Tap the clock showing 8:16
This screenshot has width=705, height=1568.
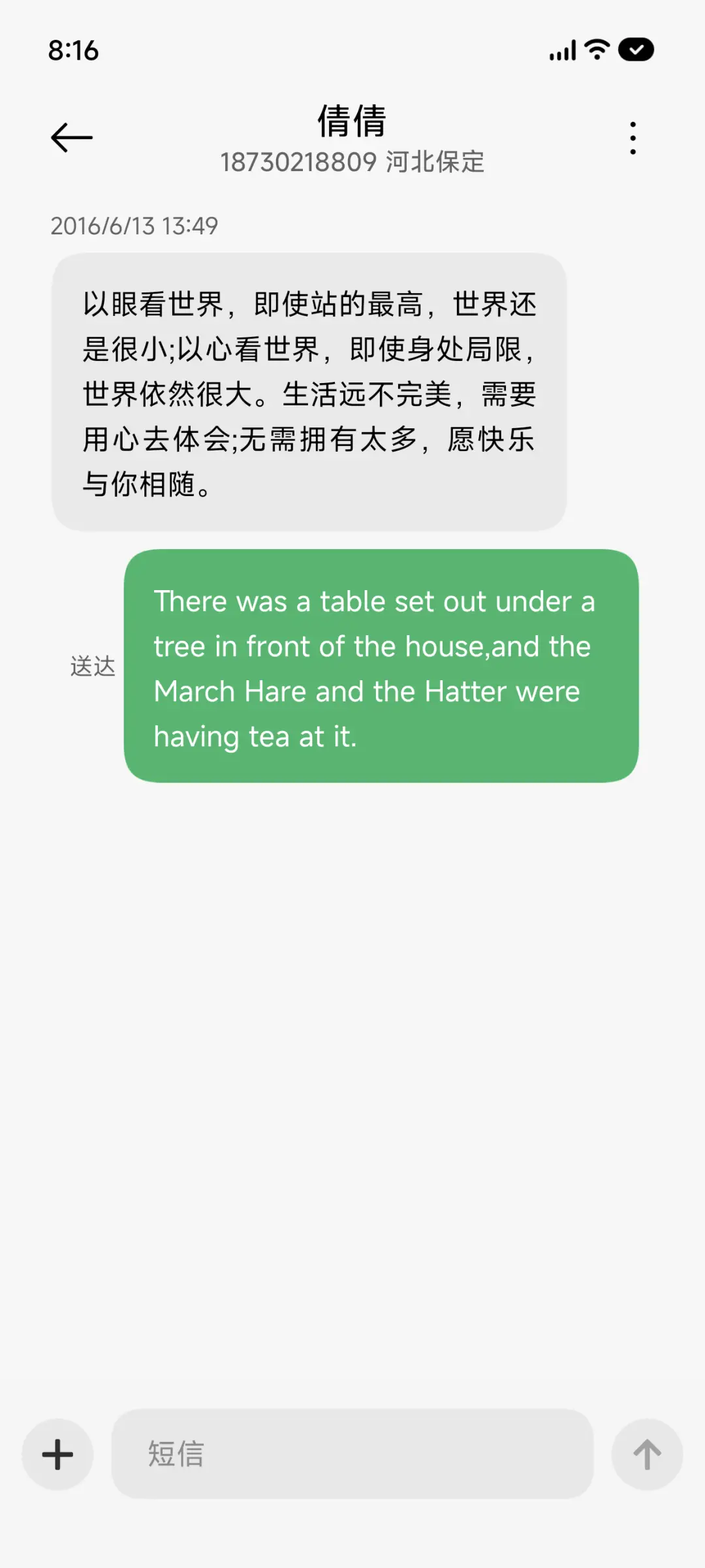click(x=75, y=50)
